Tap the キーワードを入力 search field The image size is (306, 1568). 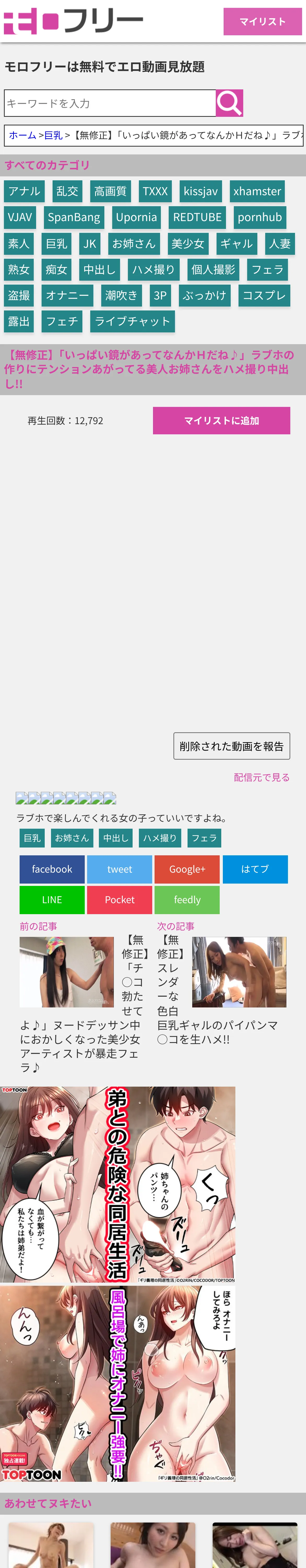110,103
